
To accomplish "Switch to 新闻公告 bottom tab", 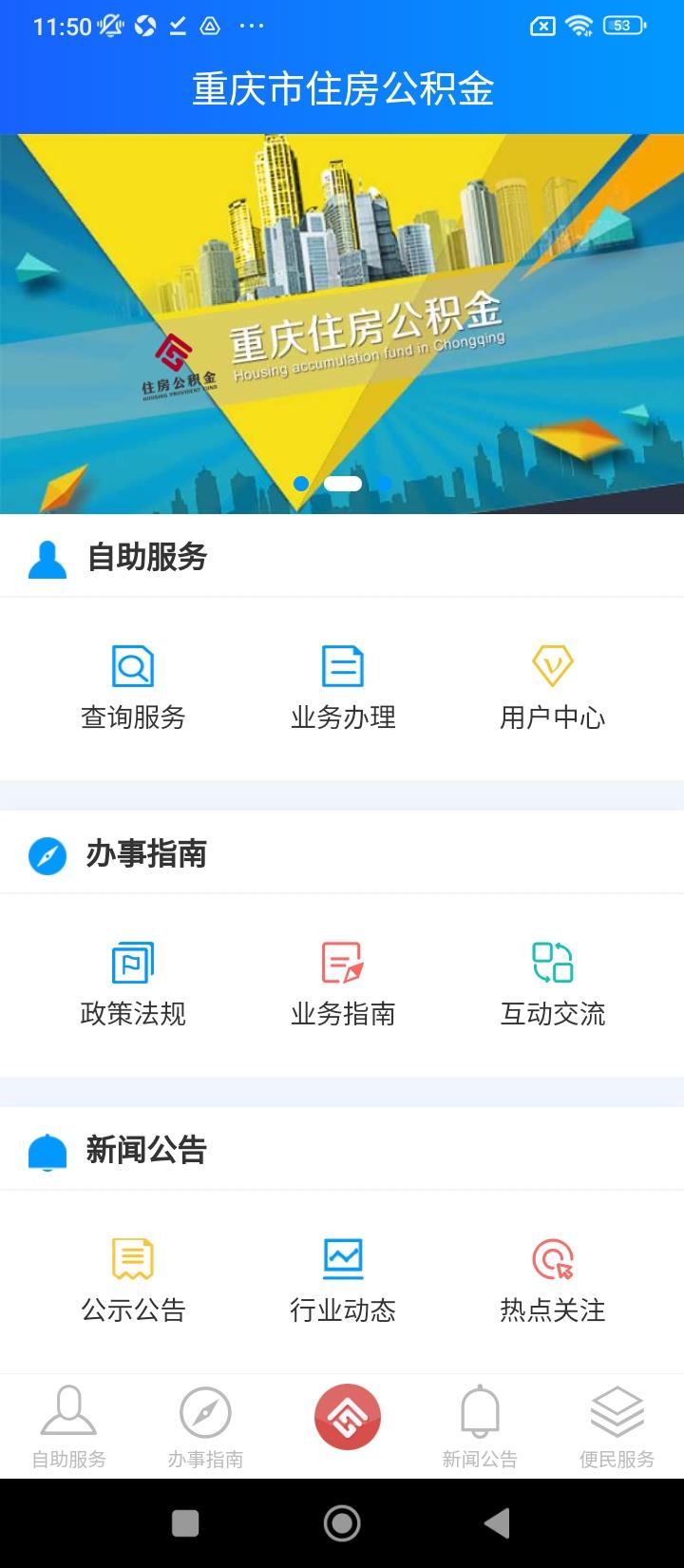I will (x=481, y=1425).
